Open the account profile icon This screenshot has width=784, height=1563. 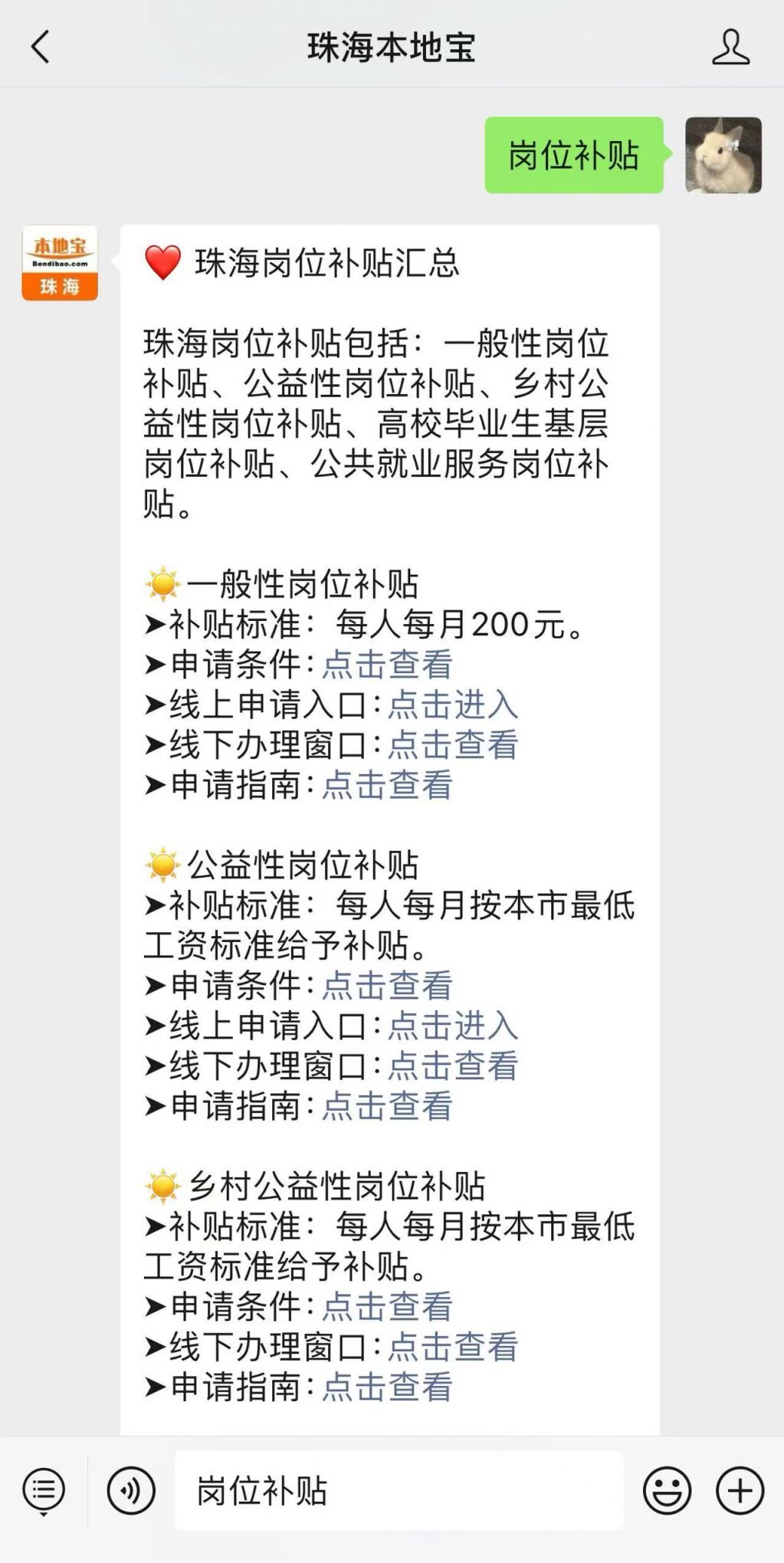[730, 47]
